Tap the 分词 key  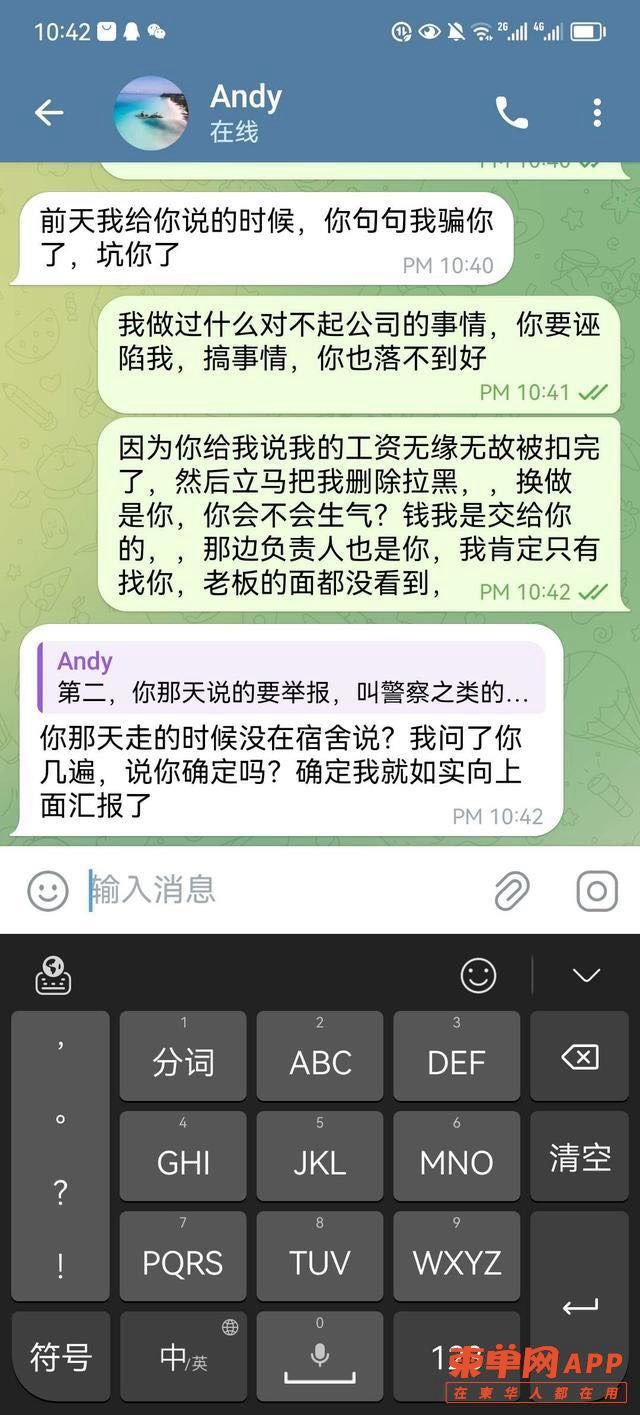tap(183, 1056)
